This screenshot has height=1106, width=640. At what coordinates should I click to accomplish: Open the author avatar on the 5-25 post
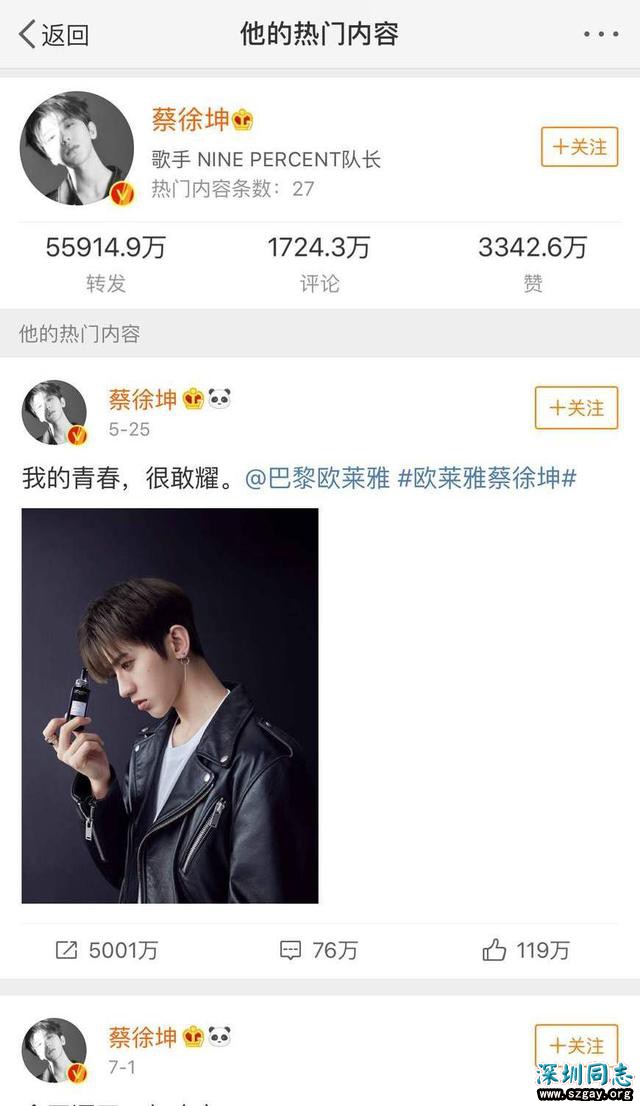point(54,412)
